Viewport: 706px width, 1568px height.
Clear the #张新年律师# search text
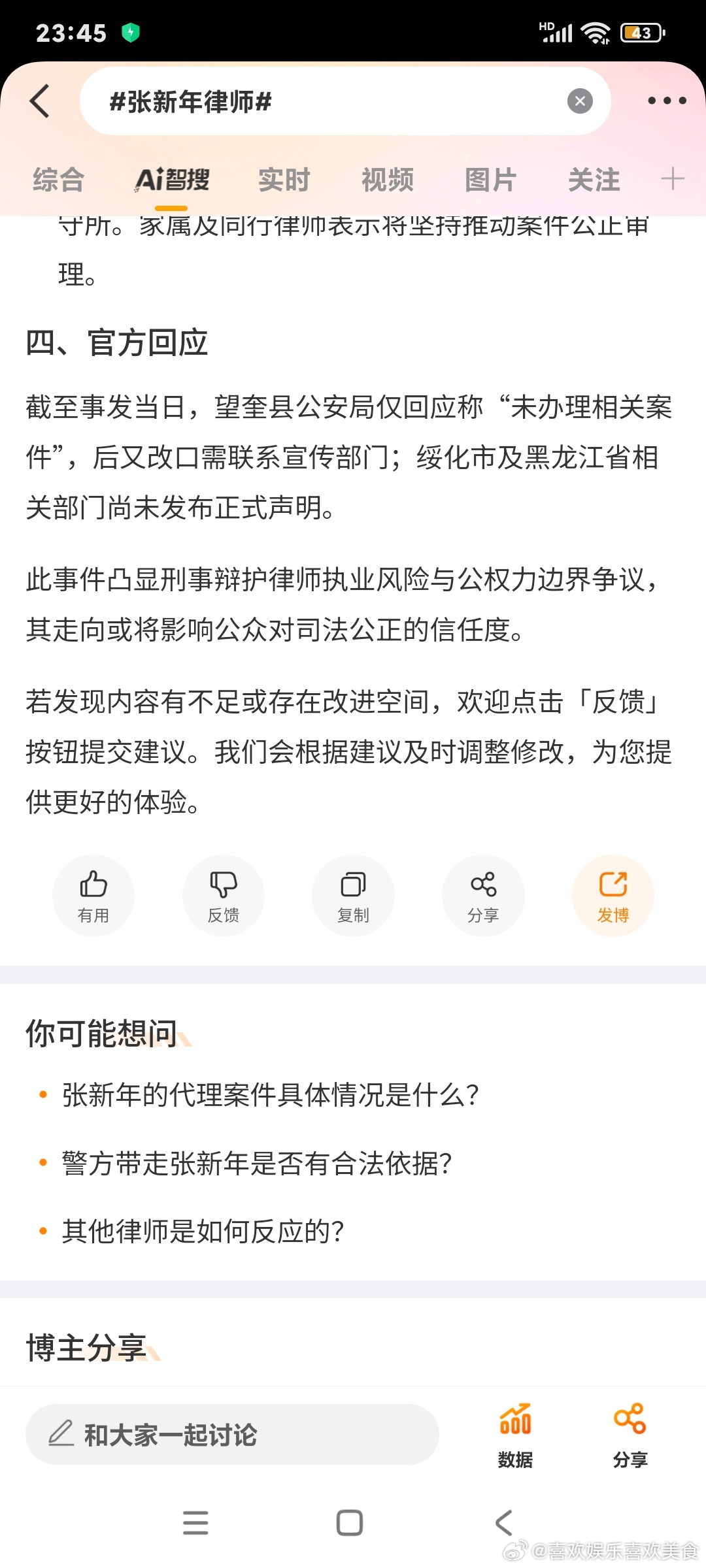point(580,101)
